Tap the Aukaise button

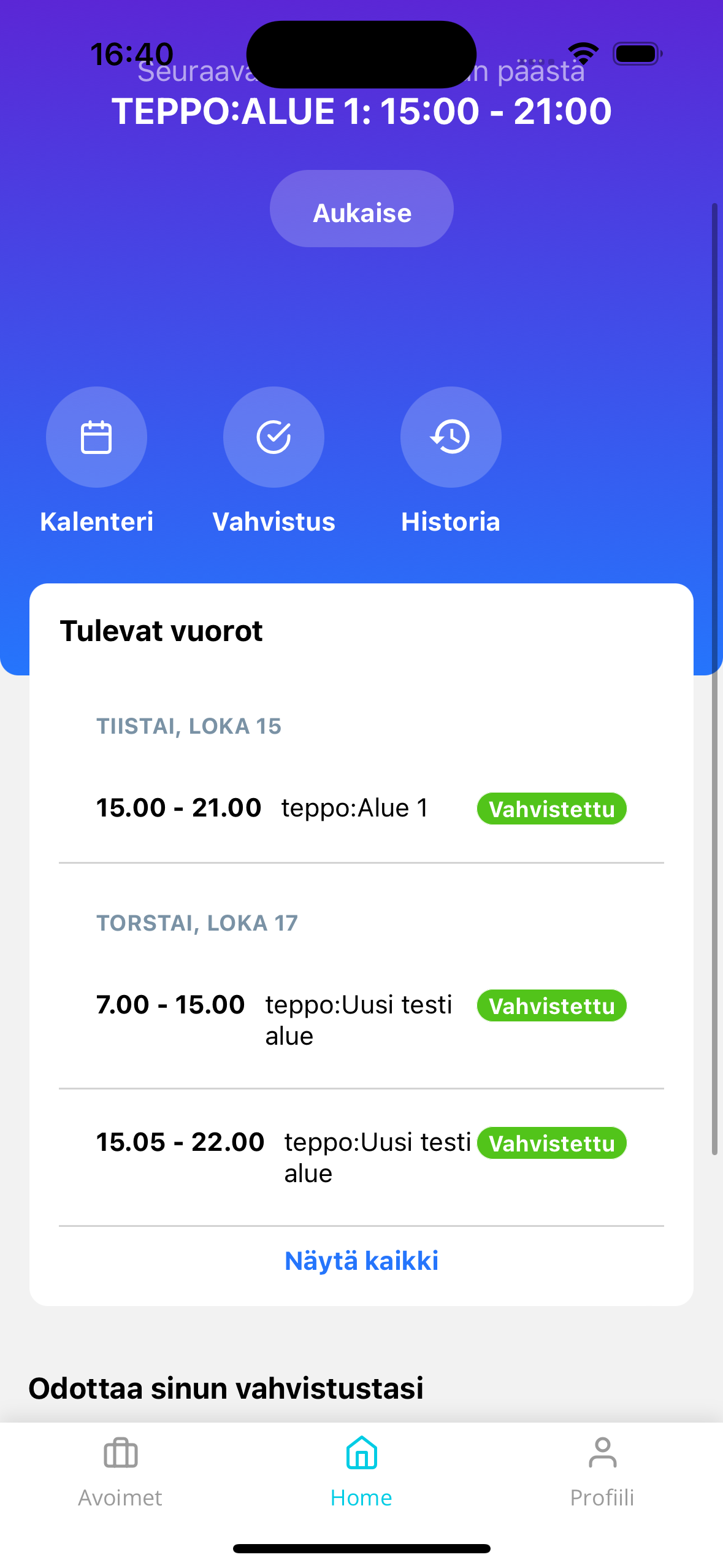click(361, 209)
